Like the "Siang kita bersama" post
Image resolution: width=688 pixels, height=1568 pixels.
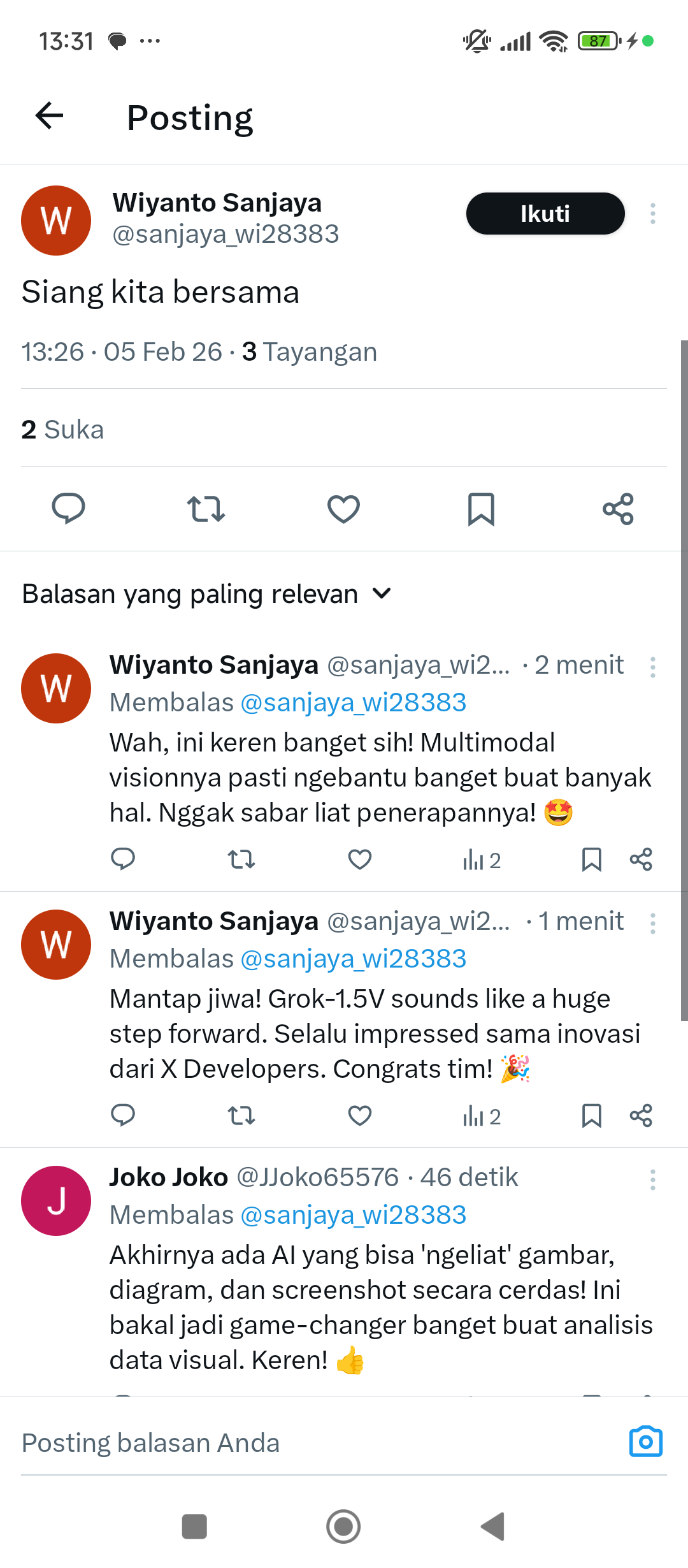click(343, 509)
